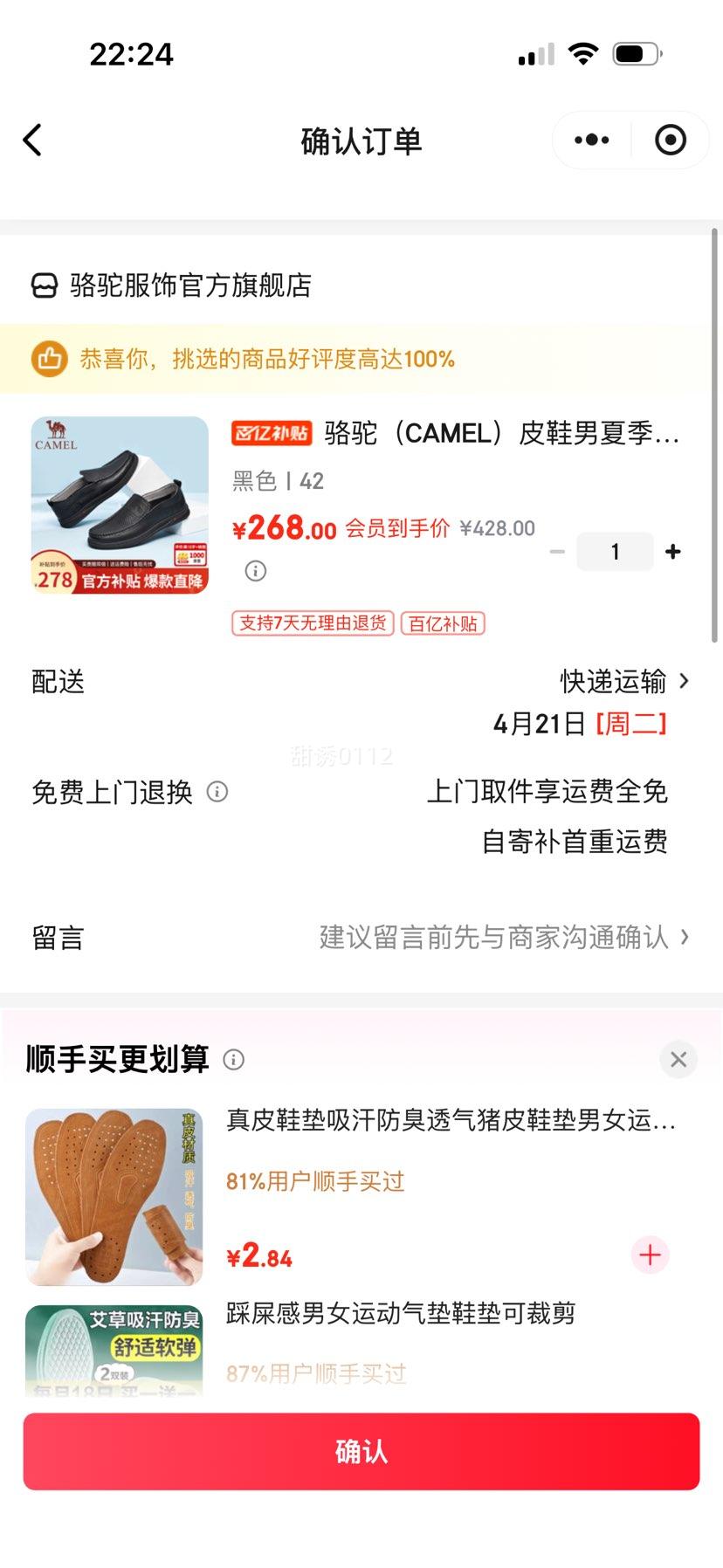Tap the store icon beside 骆驼服饰官方旗舰店
Viewport: 723px width, 1568px height.
pos(43,285)
